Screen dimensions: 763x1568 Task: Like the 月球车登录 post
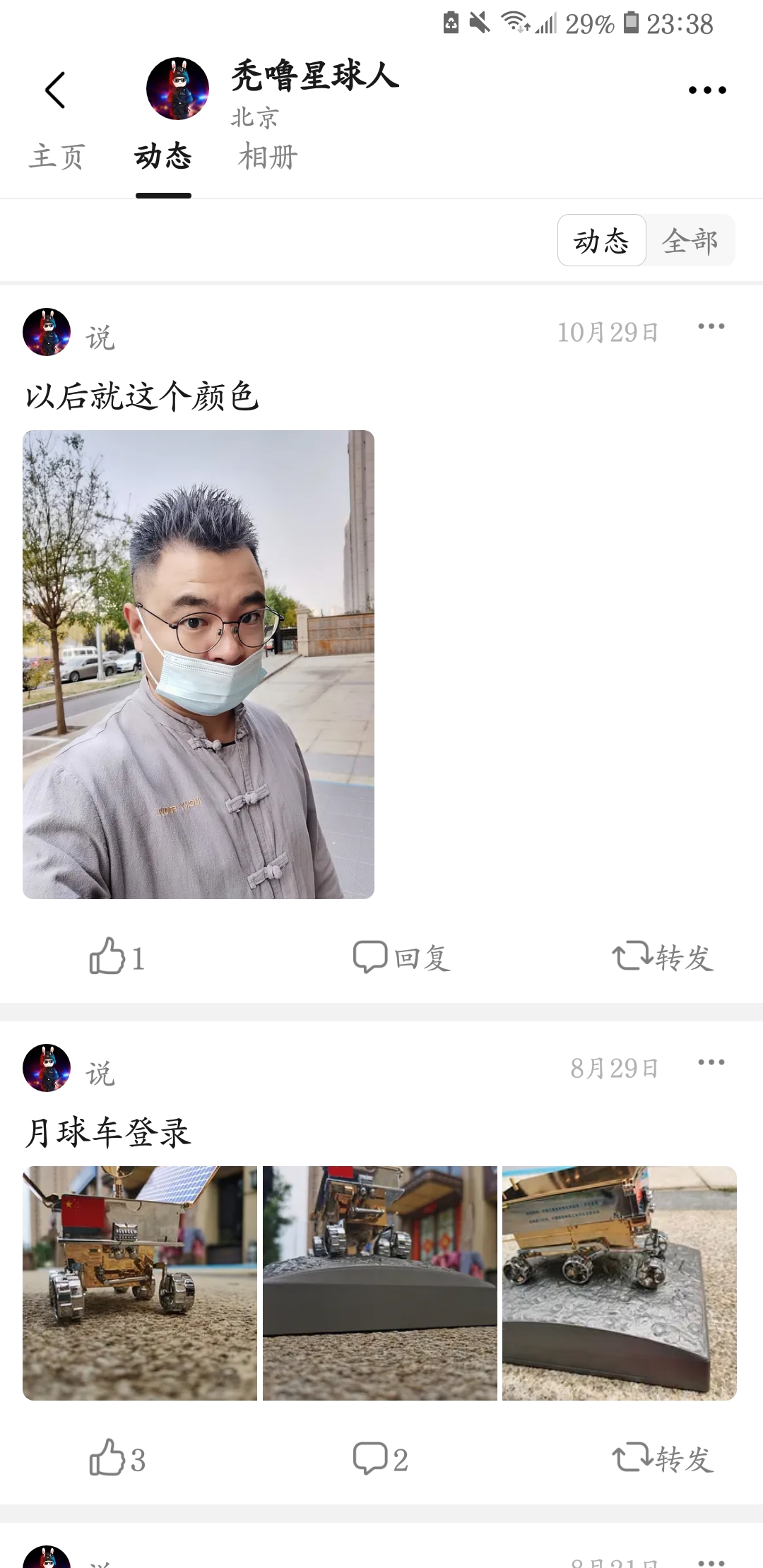pyautogui.click(x=117, y=1459)
